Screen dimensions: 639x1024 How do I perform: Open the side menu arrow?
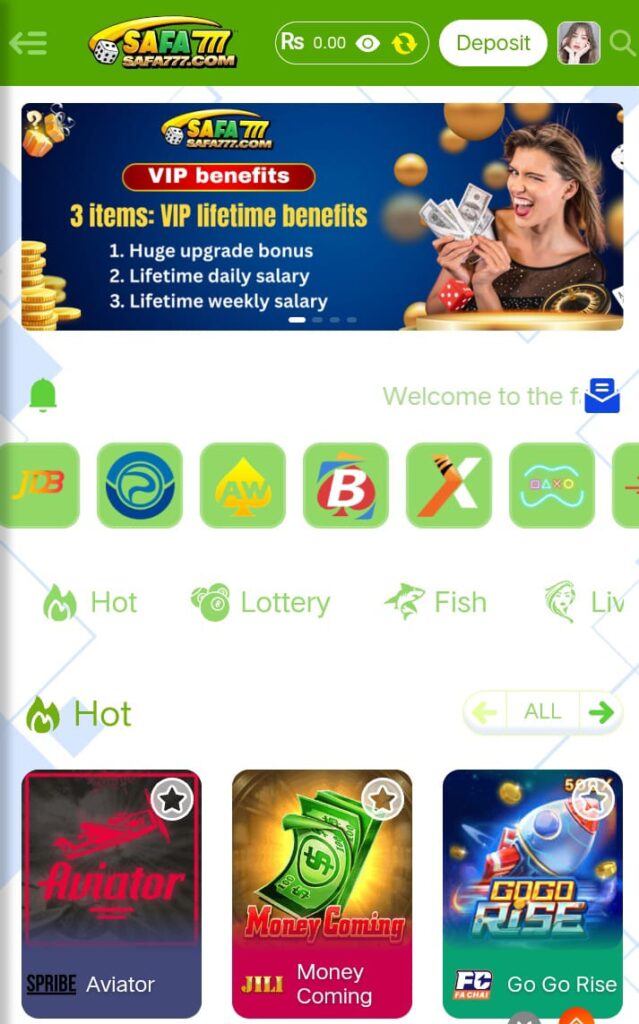point(28,43)
